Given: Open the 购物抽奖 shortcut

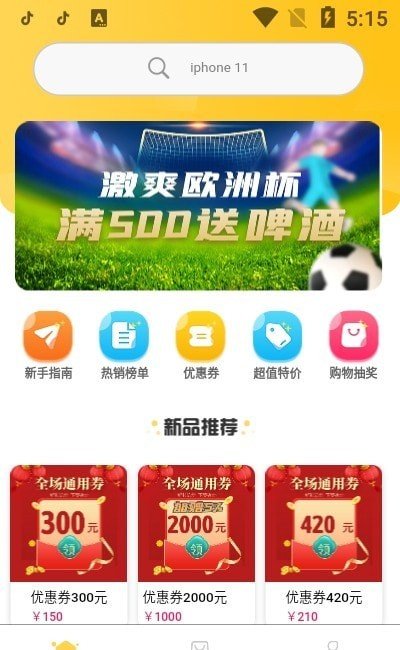Looking at the screenshot, I should 354,346.
